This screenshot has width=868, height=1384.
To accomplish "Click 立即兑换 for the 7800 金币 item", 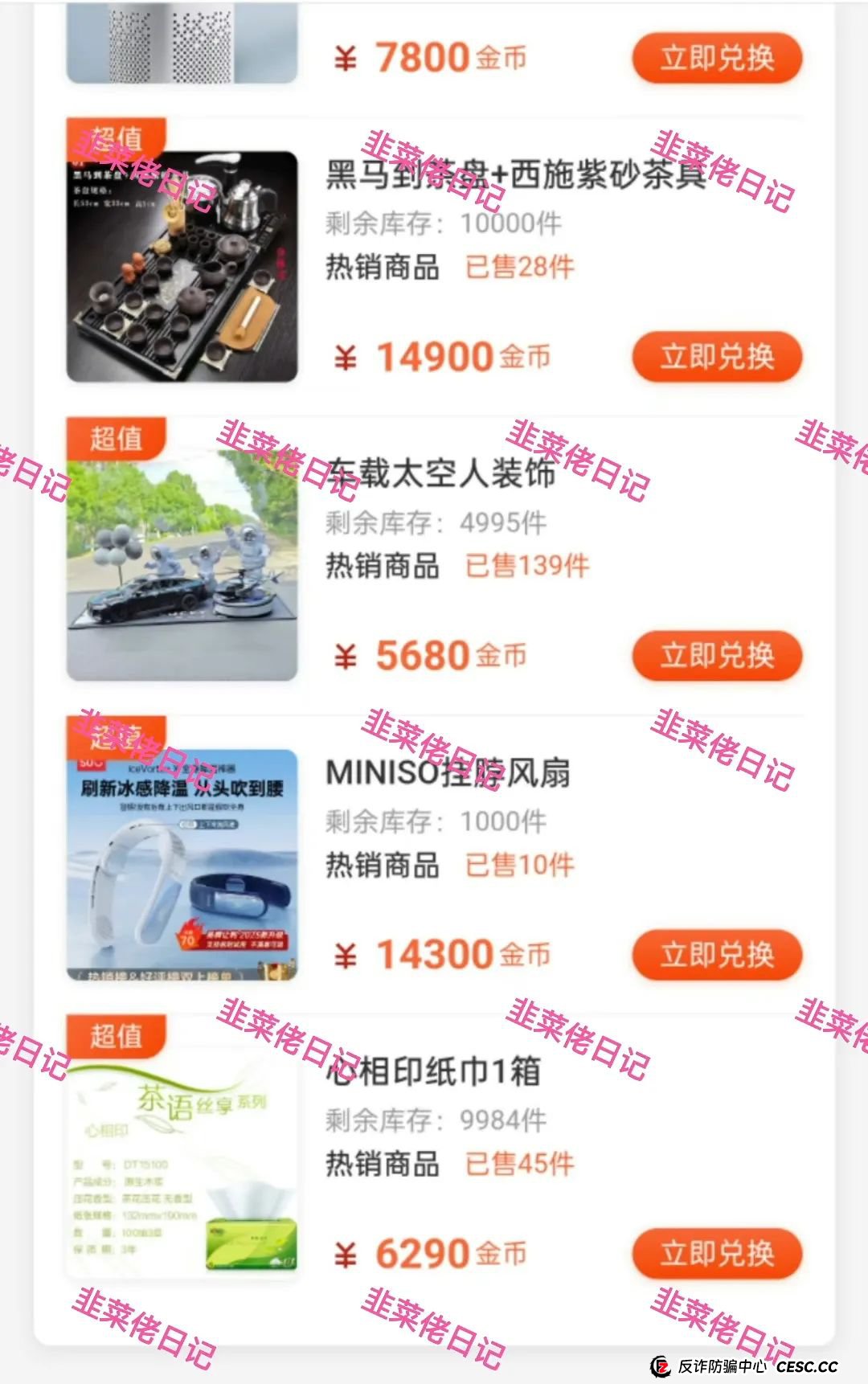I will click(x=717, y=59).
